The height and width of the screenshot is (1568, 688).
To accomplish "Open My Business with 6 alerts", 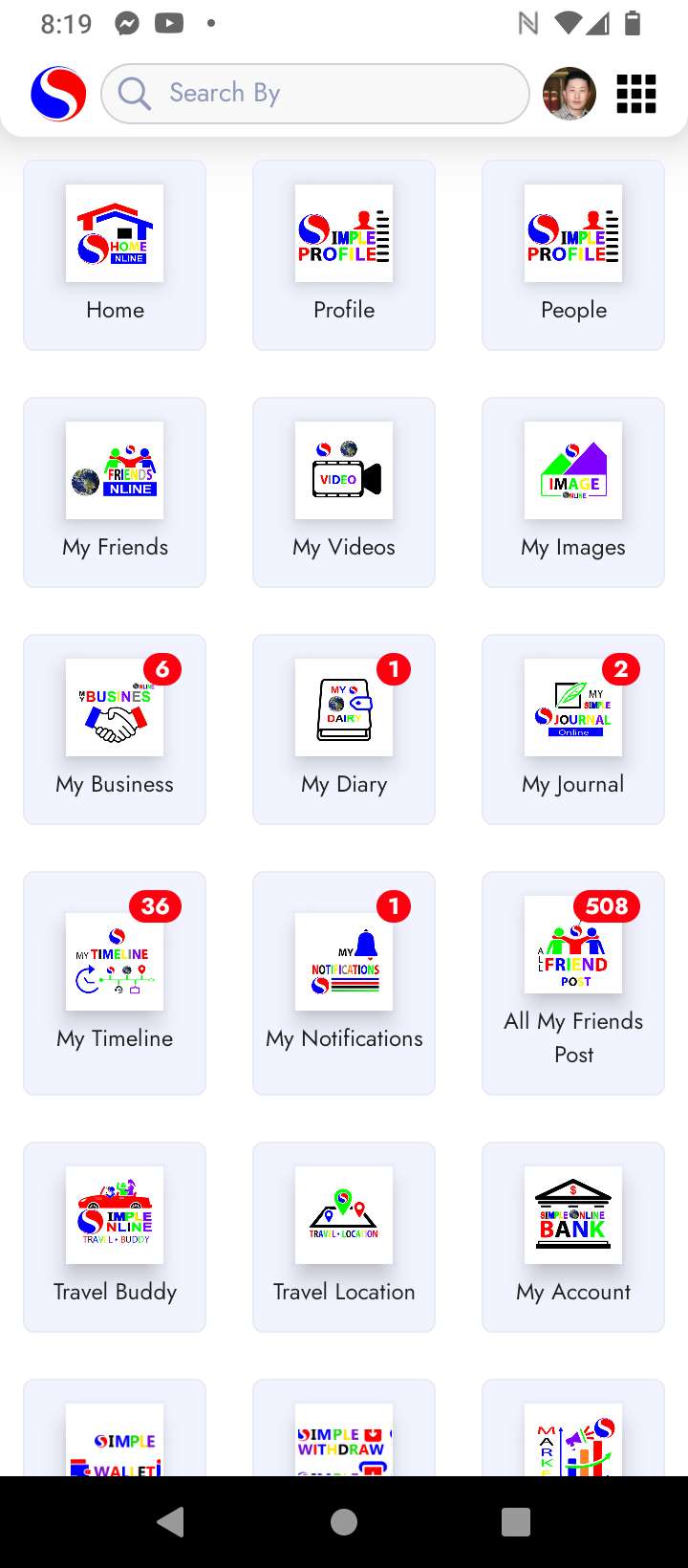I will click(x=115, y=730).
